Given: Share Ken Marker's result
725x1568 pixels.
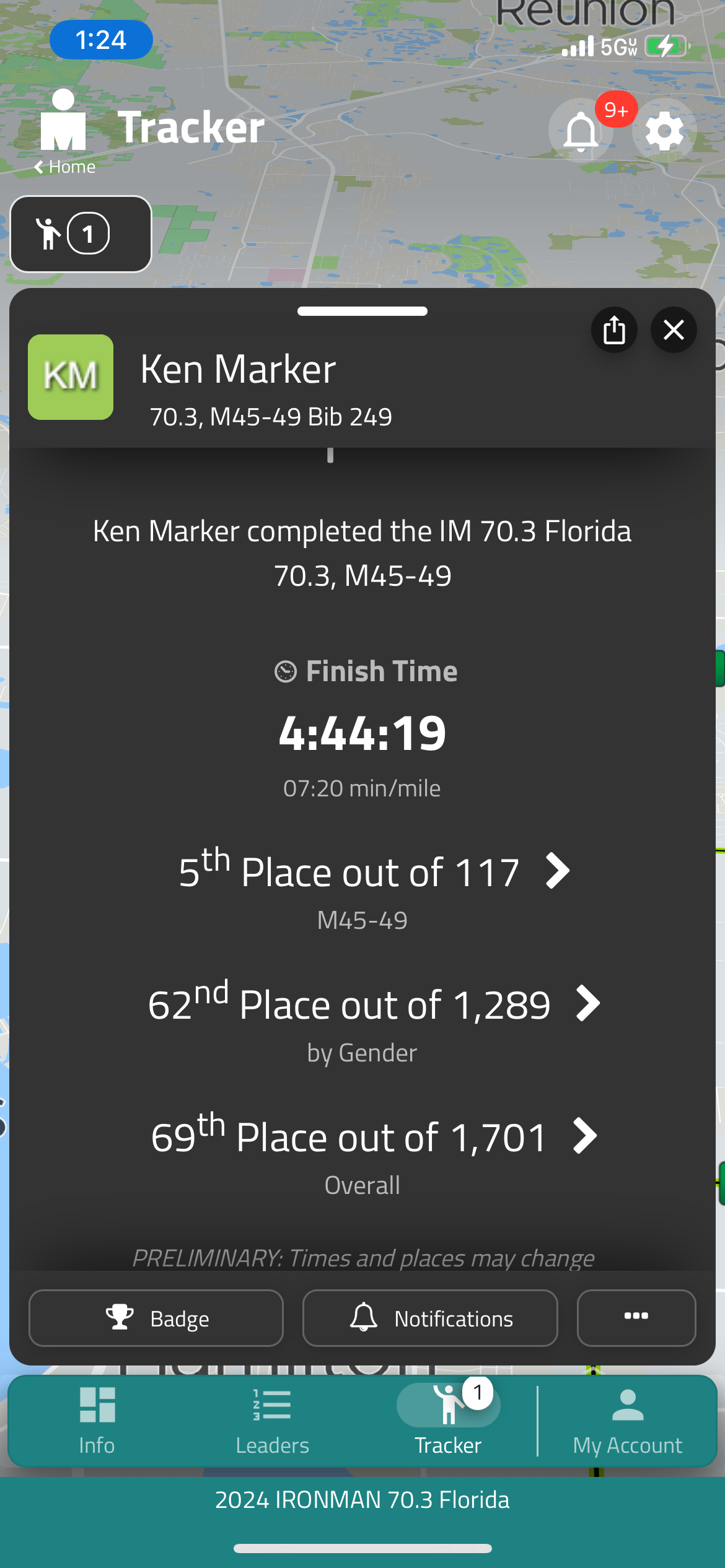Looking at the screenshot, I should click(x=614, y=329).
